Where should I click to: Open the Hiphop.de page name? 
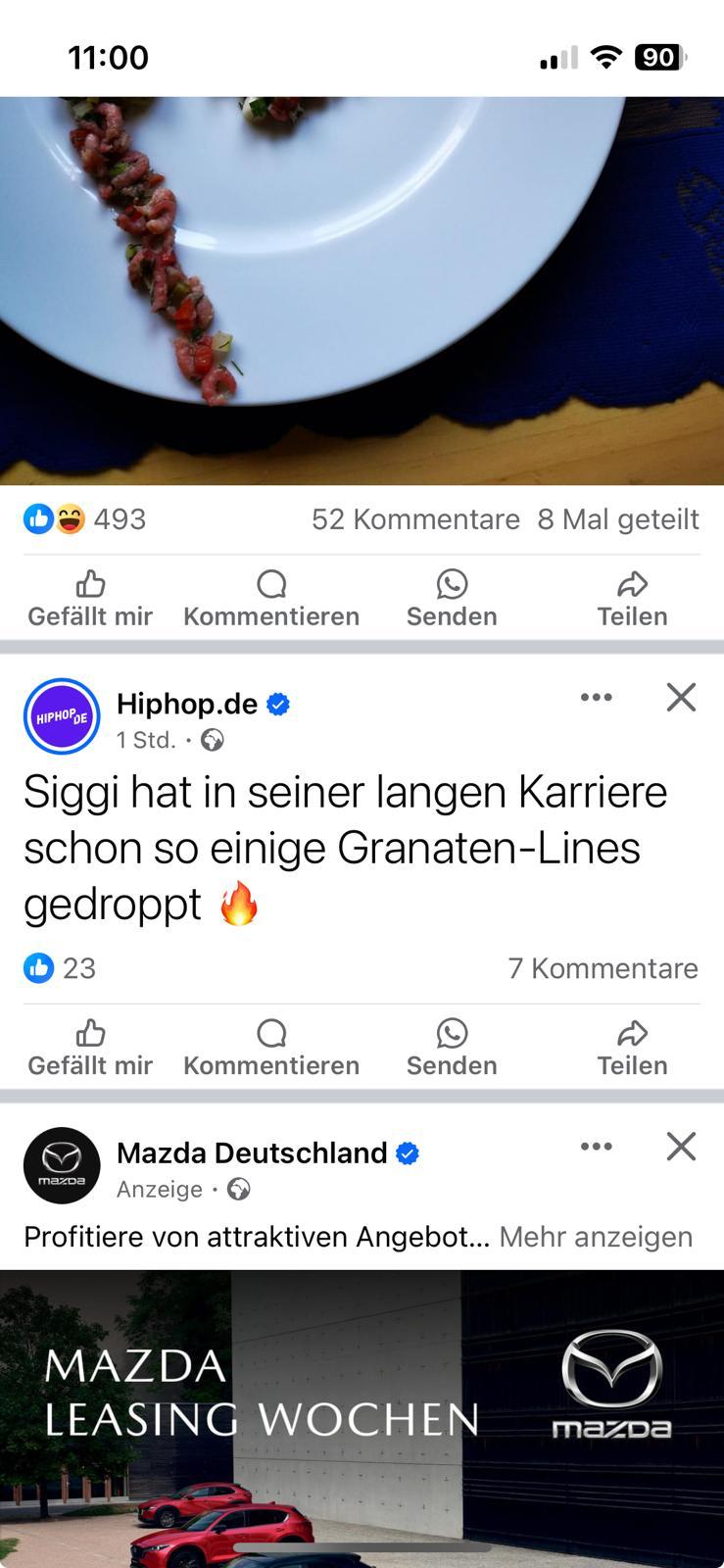[x=187, y=704]
